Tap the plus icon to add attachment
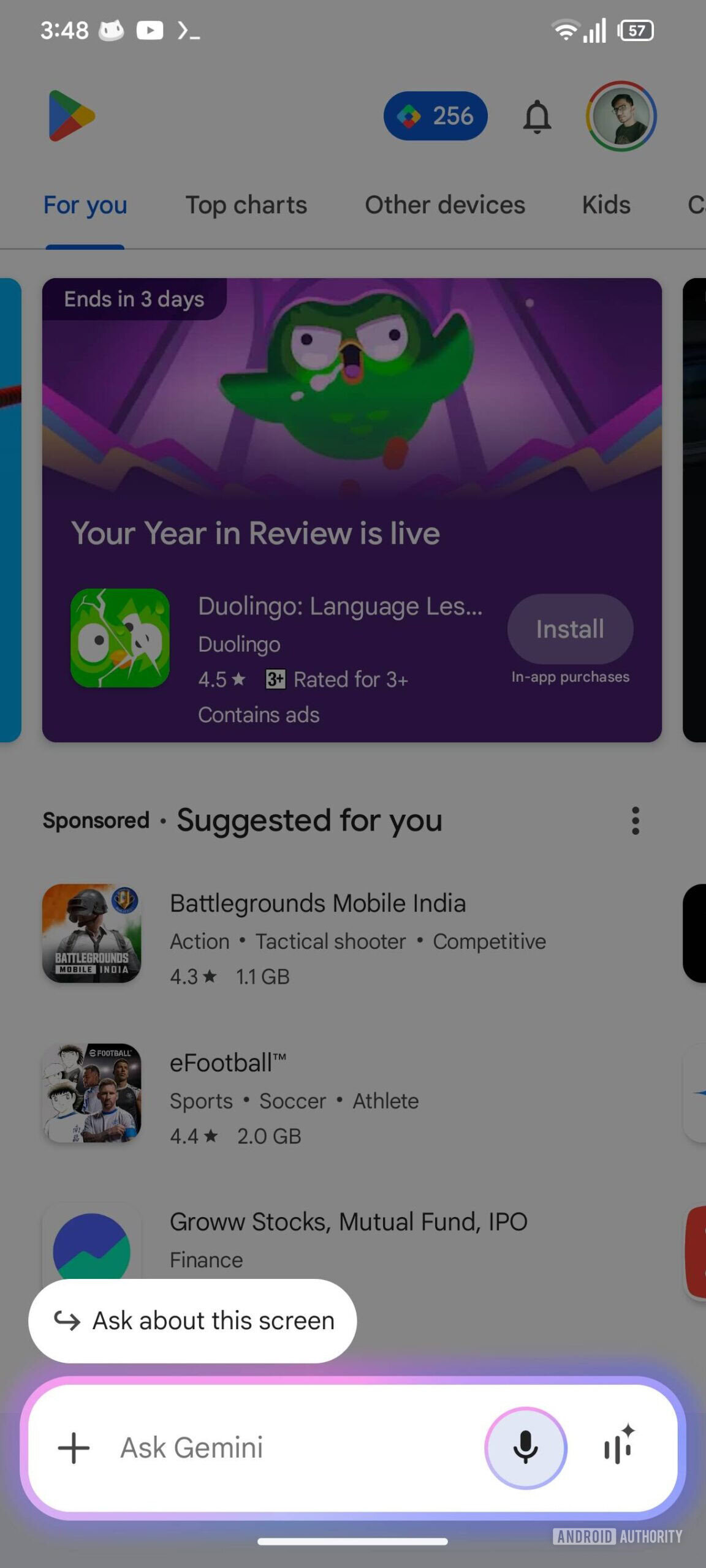The width and height of the screenshot is (706, 1568). (74, 1449)
